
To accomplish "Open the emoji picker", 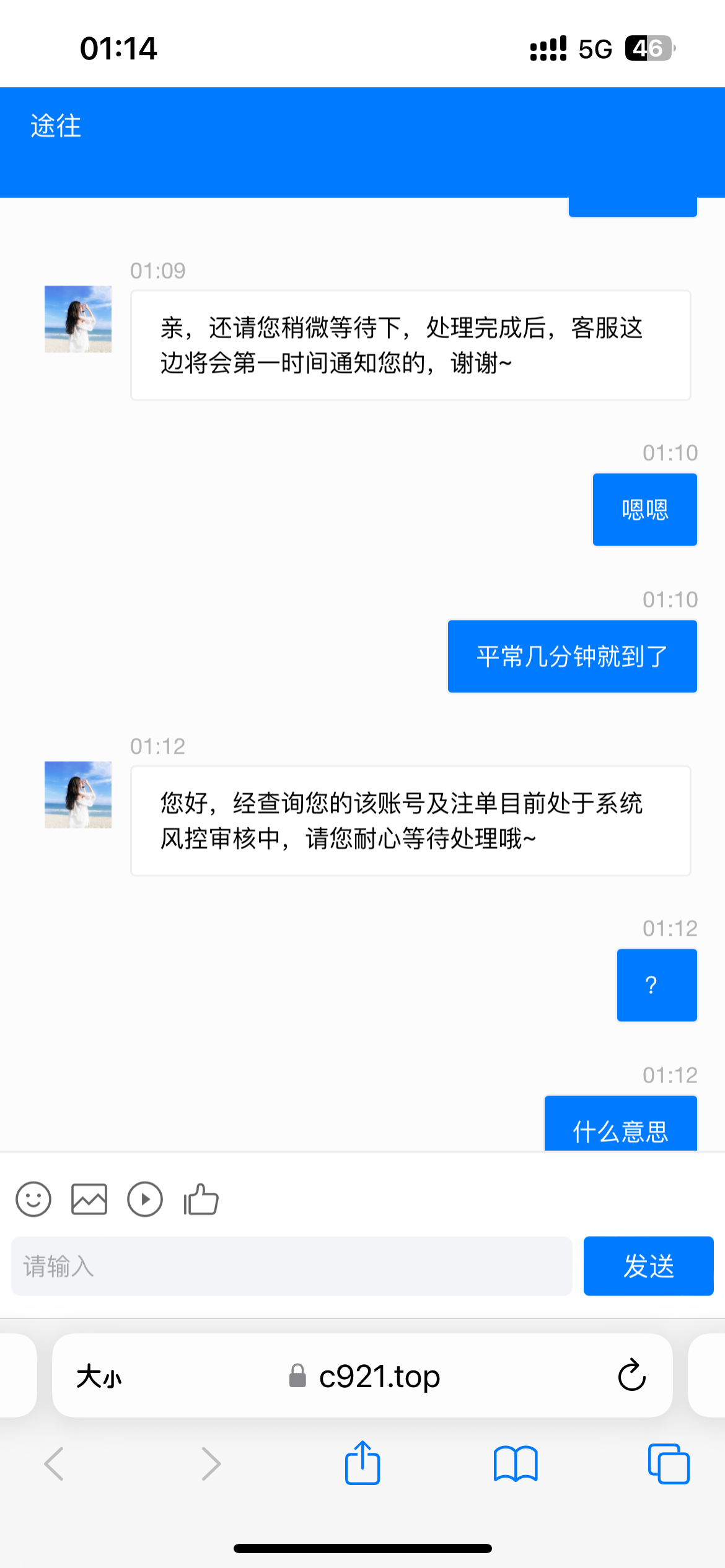I will tap(33, 1200).
